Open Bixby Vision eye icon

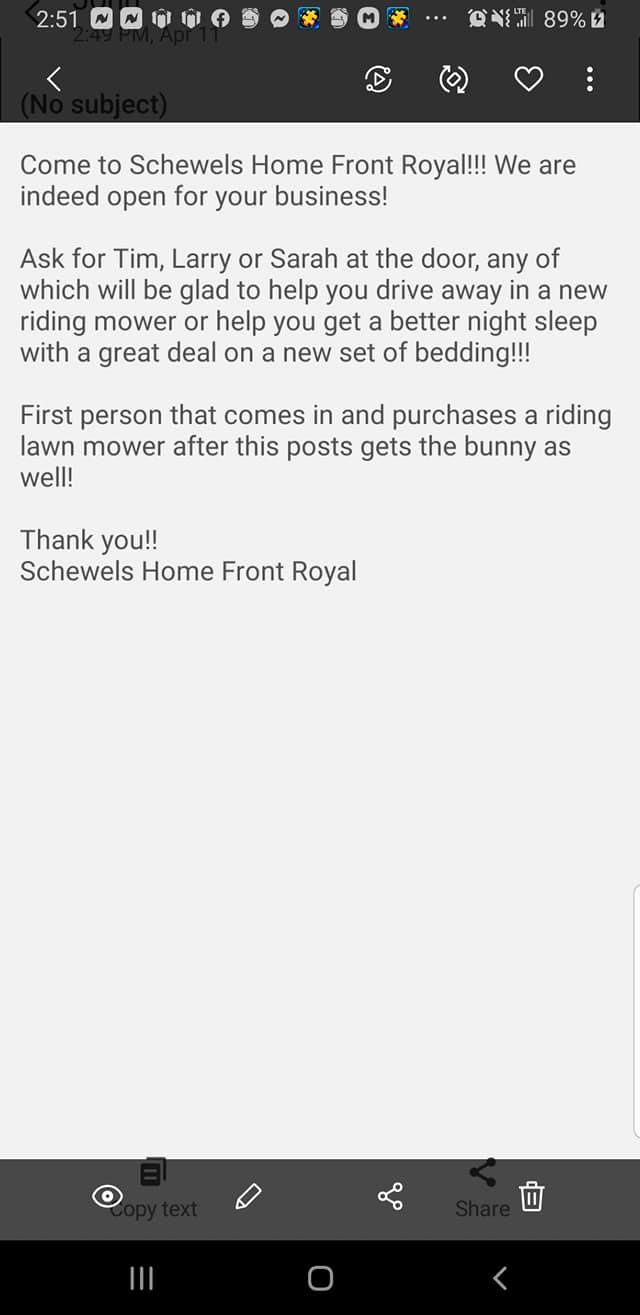point(107,1196)
